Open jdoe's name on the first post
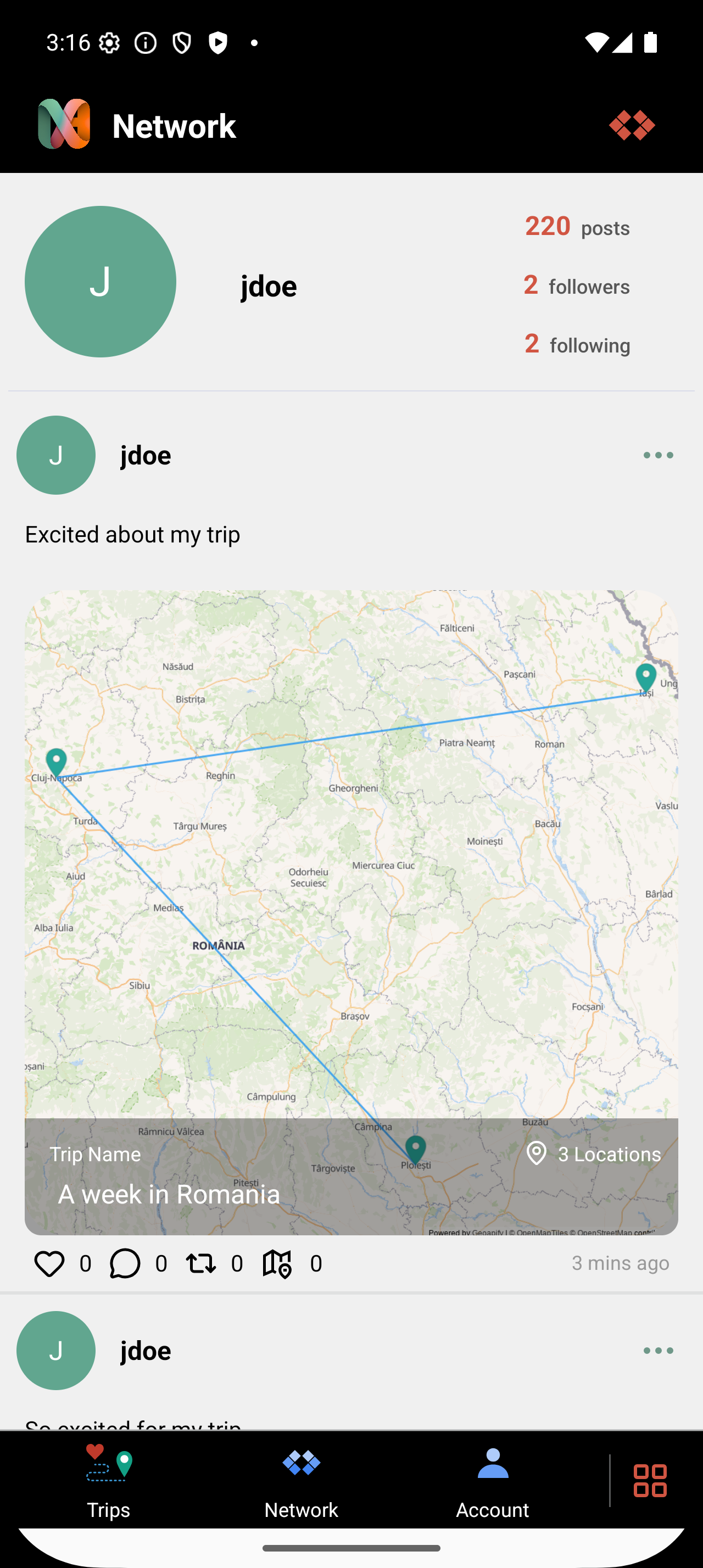This screenshot has height=1568, width=703. coord(146,455)
